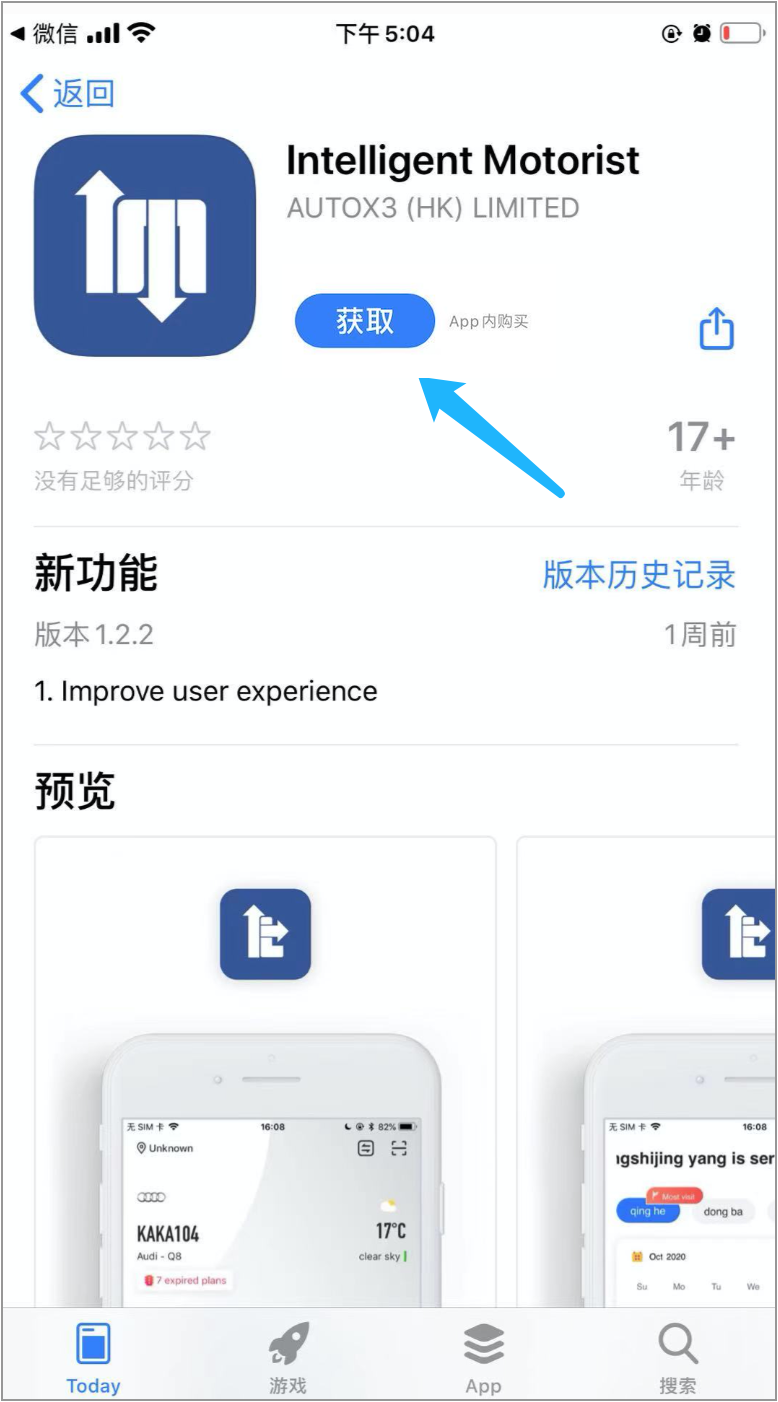The image size is (778, 1402).
Task: Switch to the 搜索 search tab
Action: pos(677,1358)
